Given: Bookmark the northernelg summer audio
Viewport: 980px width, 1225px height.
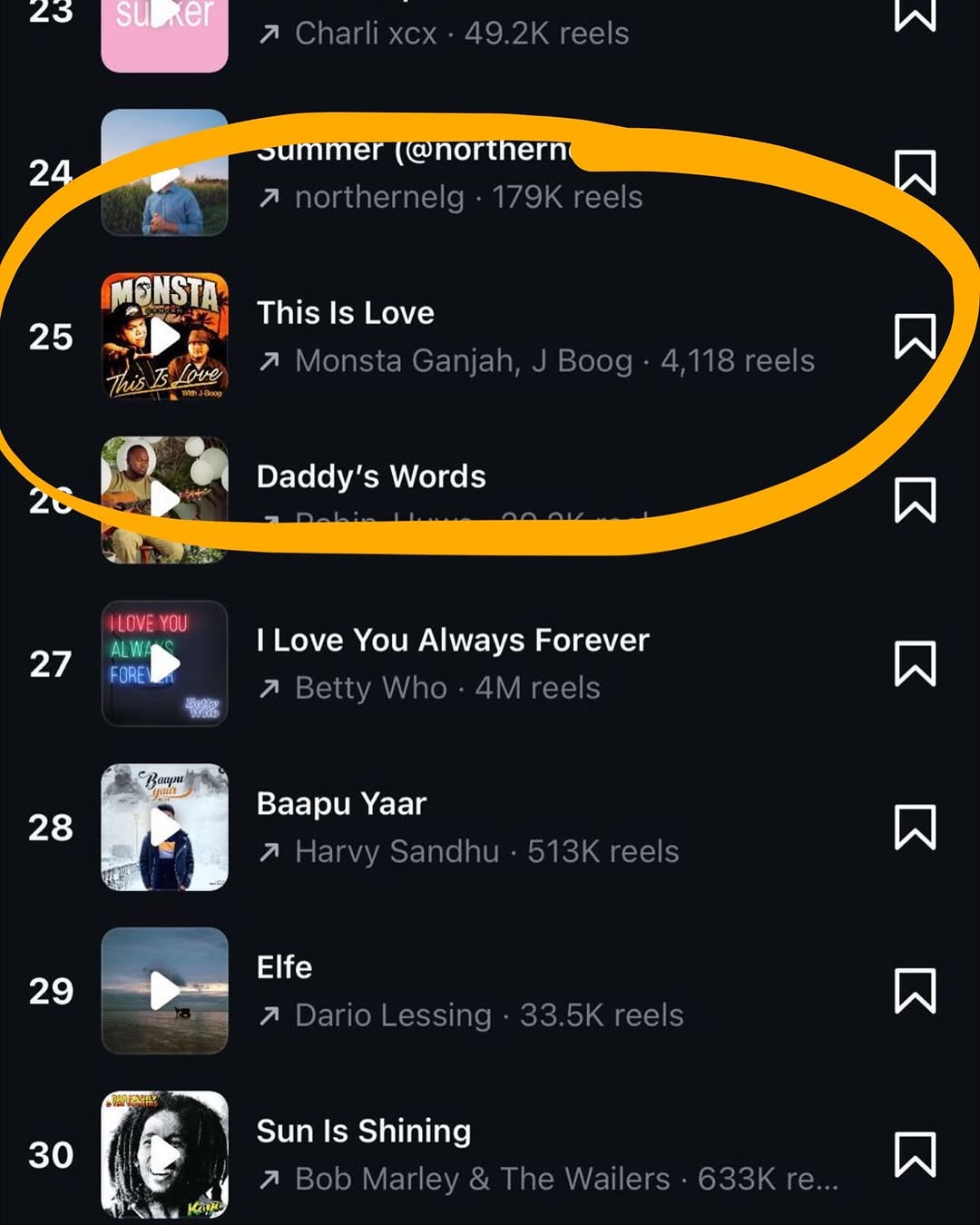Looking at the screenshot, I should point(914,172).
